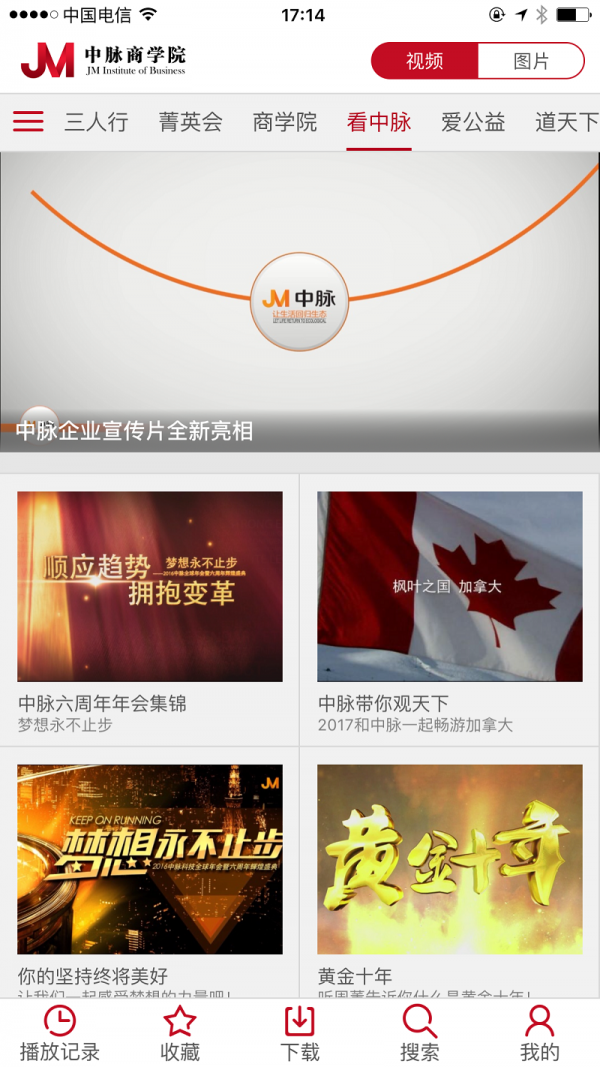Go to 收藏 favorites
This screenshot has width=600, height=1067.
click(x=180, y=1033)
